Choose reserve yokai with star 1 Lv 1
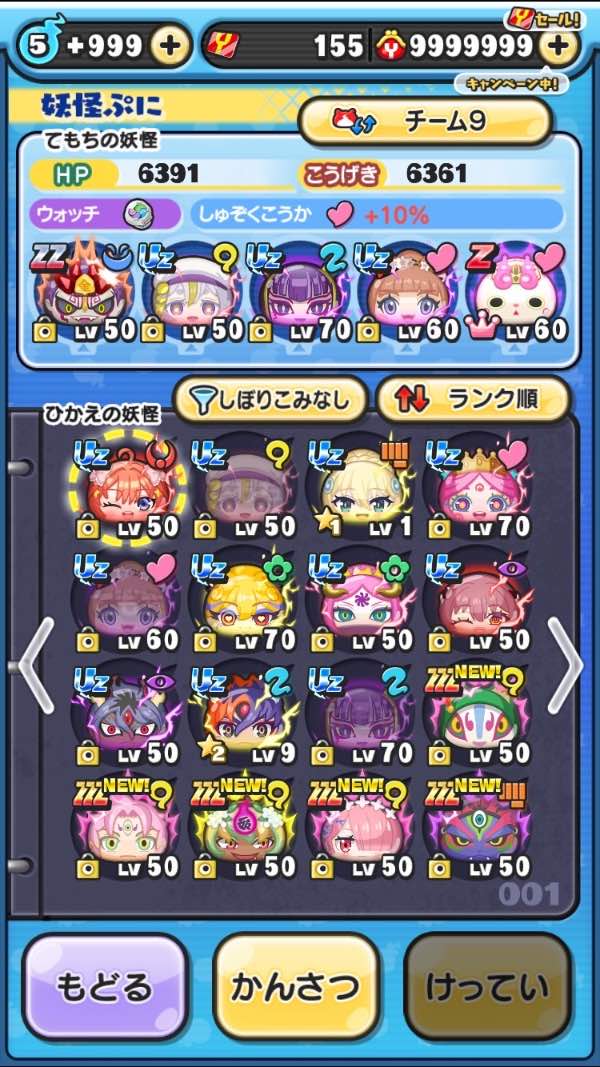This screenshot has height=1067, width=600. (x=359, y=489)
